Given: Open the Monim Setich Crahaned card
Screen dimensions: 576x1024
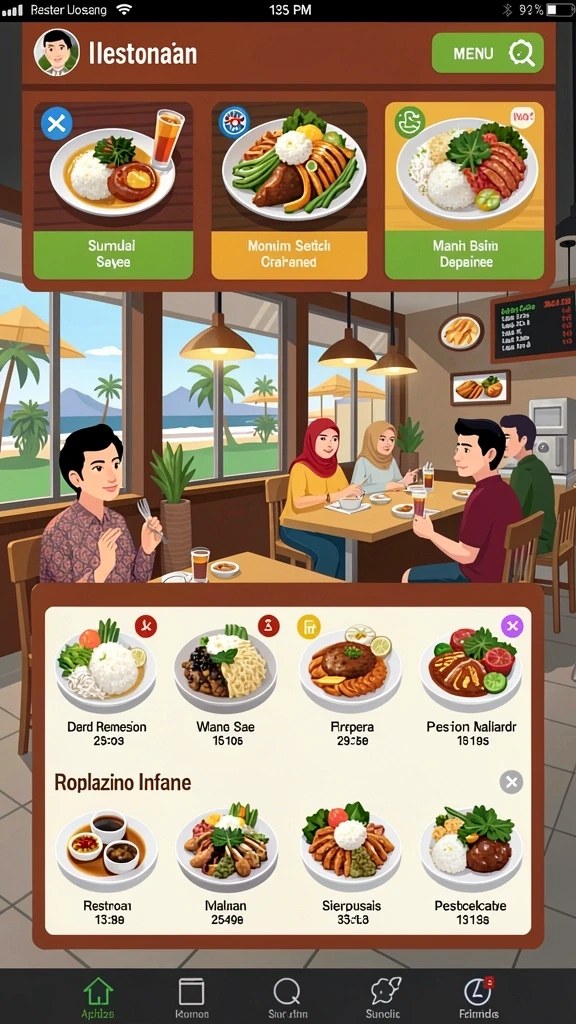Looking at the screenshot, I should [x=289, y=190].
